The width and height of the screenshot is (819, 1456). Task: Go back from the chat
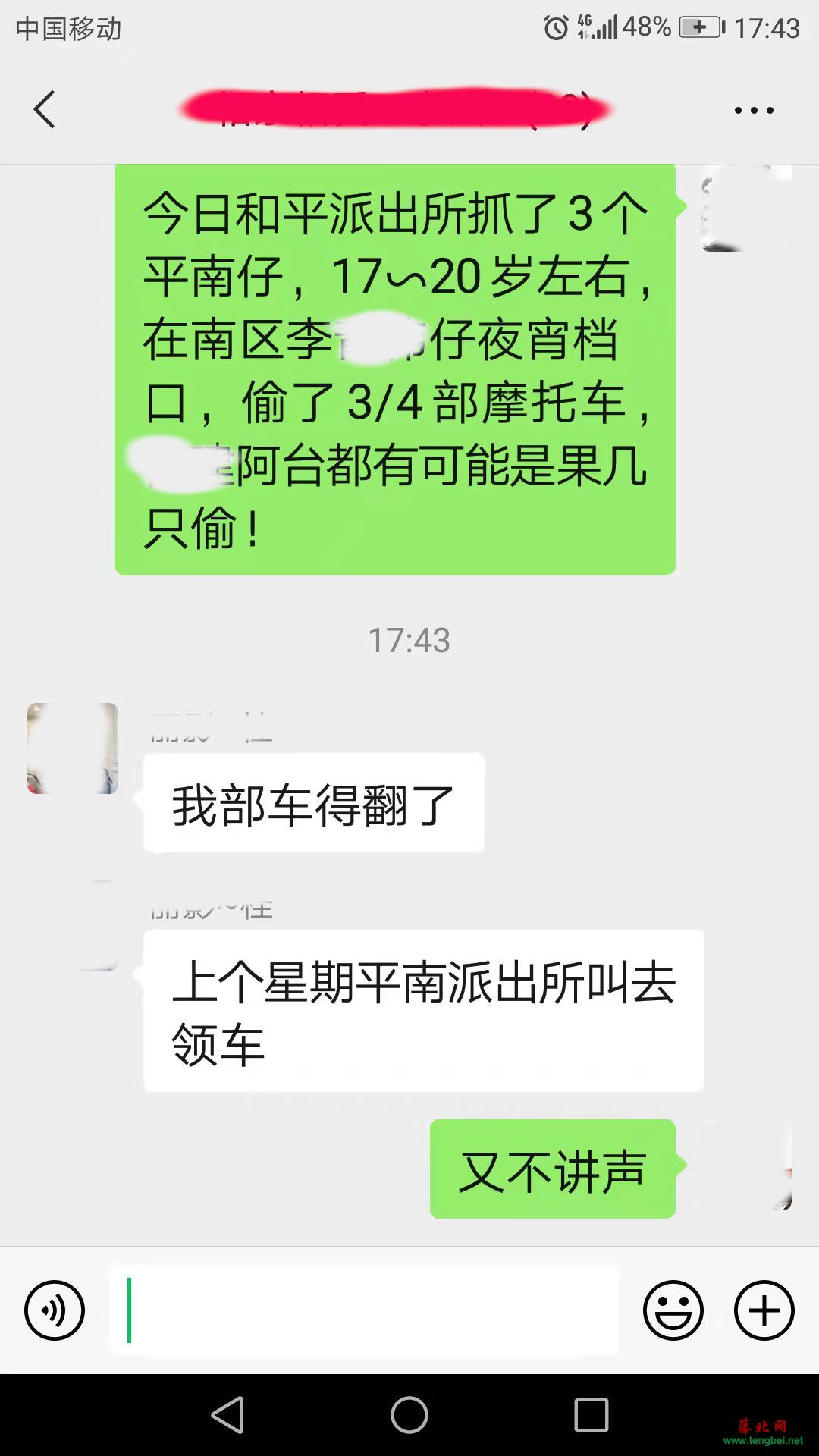[45, 110]
